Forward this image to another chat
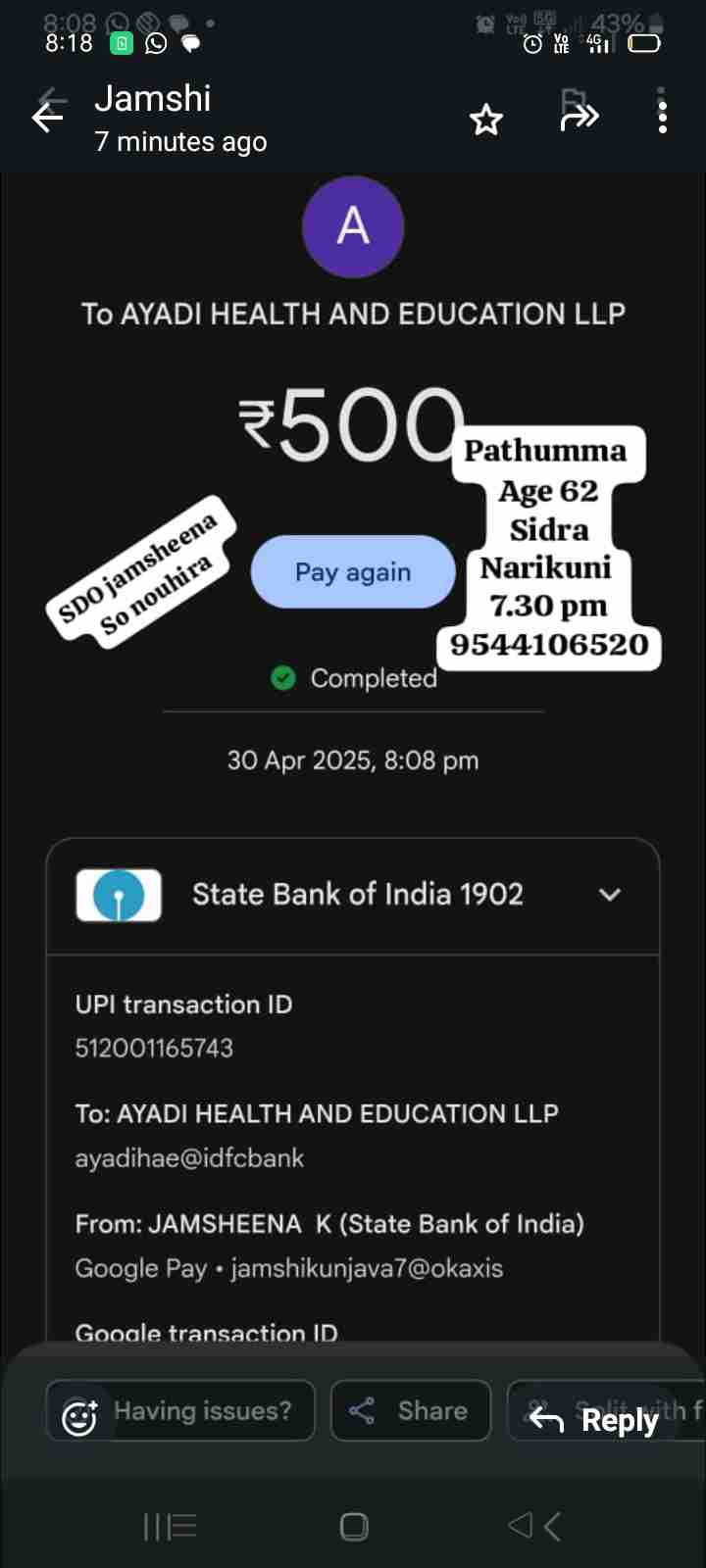The width and height of the screenshot is (706, 1568). (579, 118)
